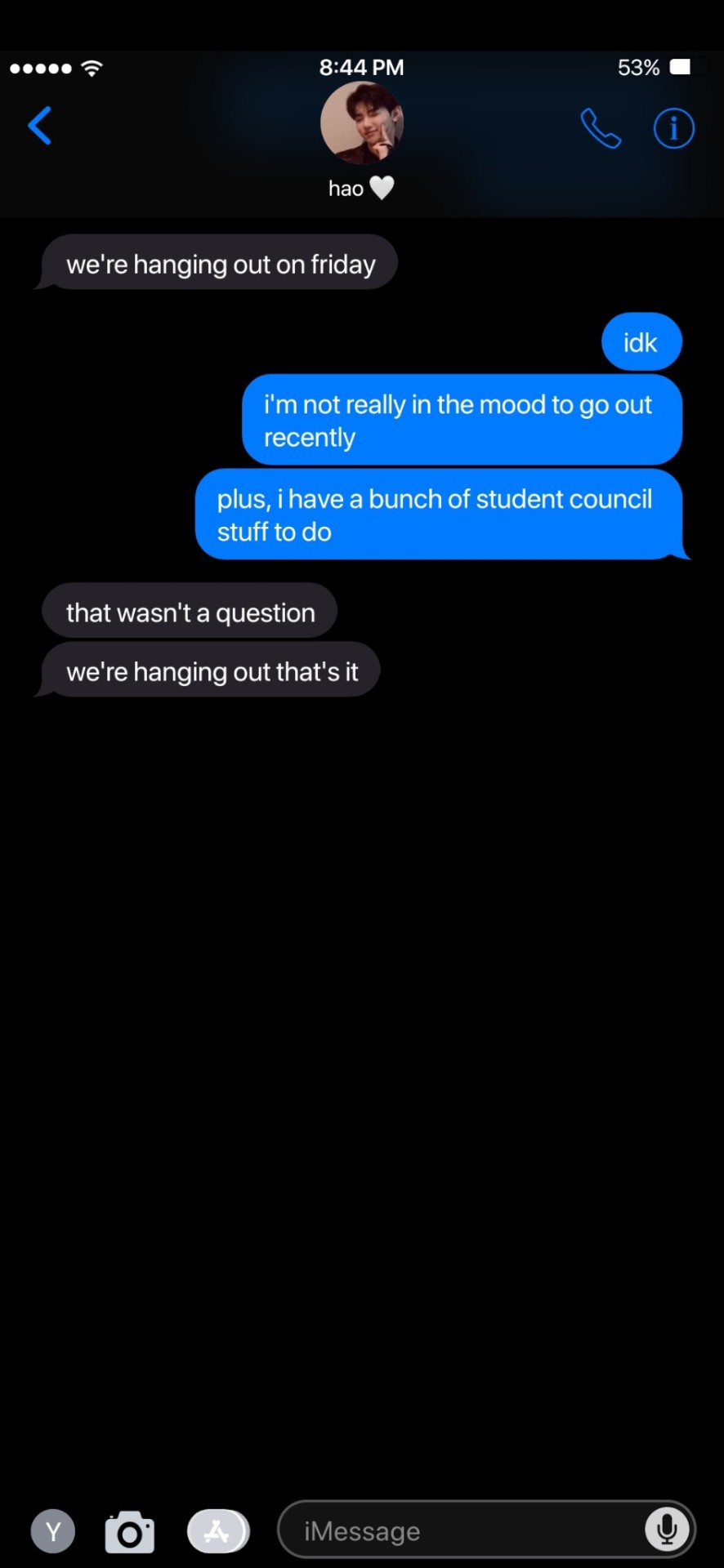724x1568 pixels.
Task: Go back to the messages list
Action: coord(39,126)
